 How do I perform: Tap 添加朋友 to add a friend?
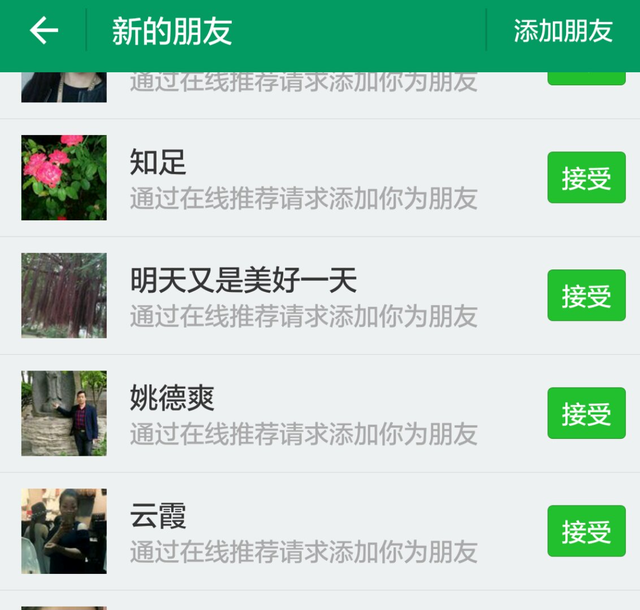[562, 31]
